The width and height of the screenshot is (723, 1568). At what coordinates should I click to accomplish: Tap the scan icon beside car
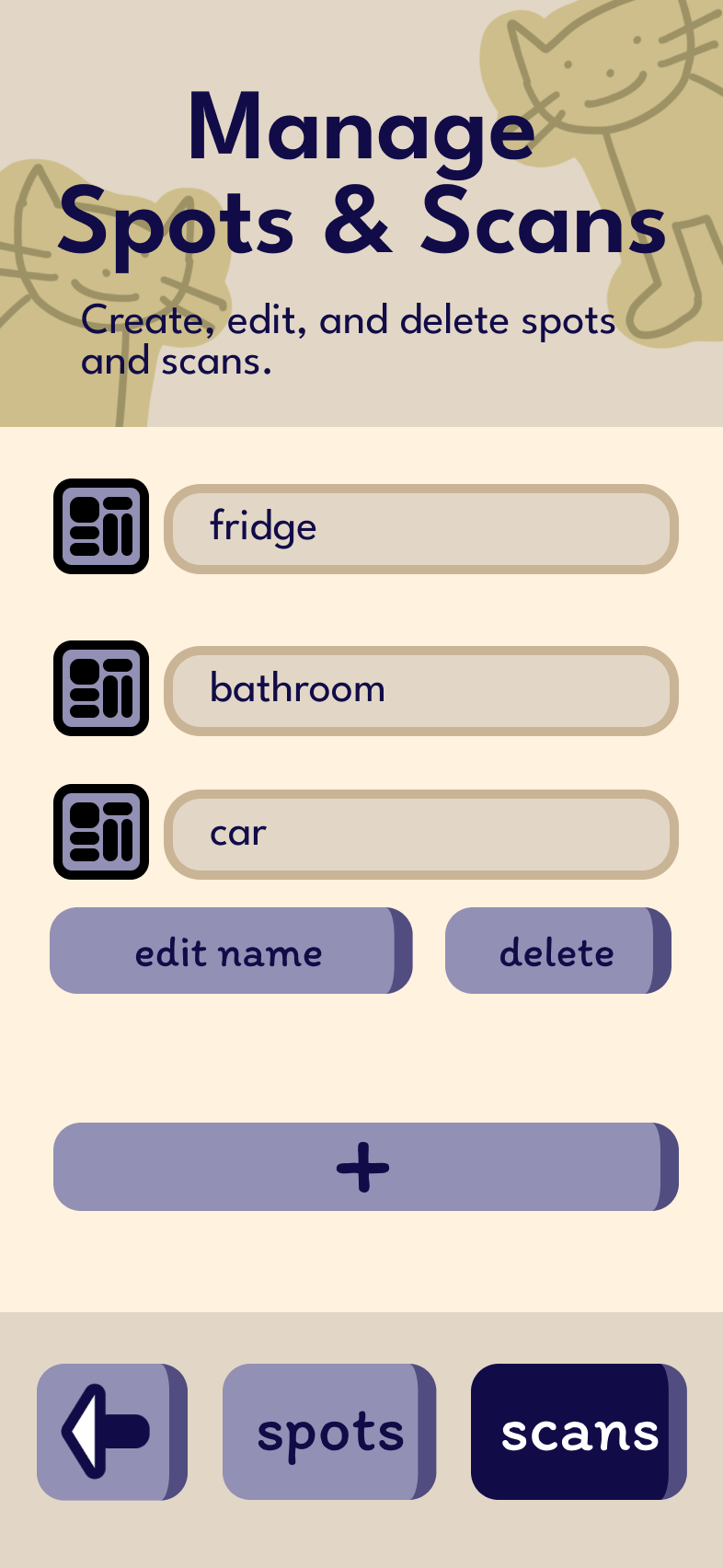[101, 832]
